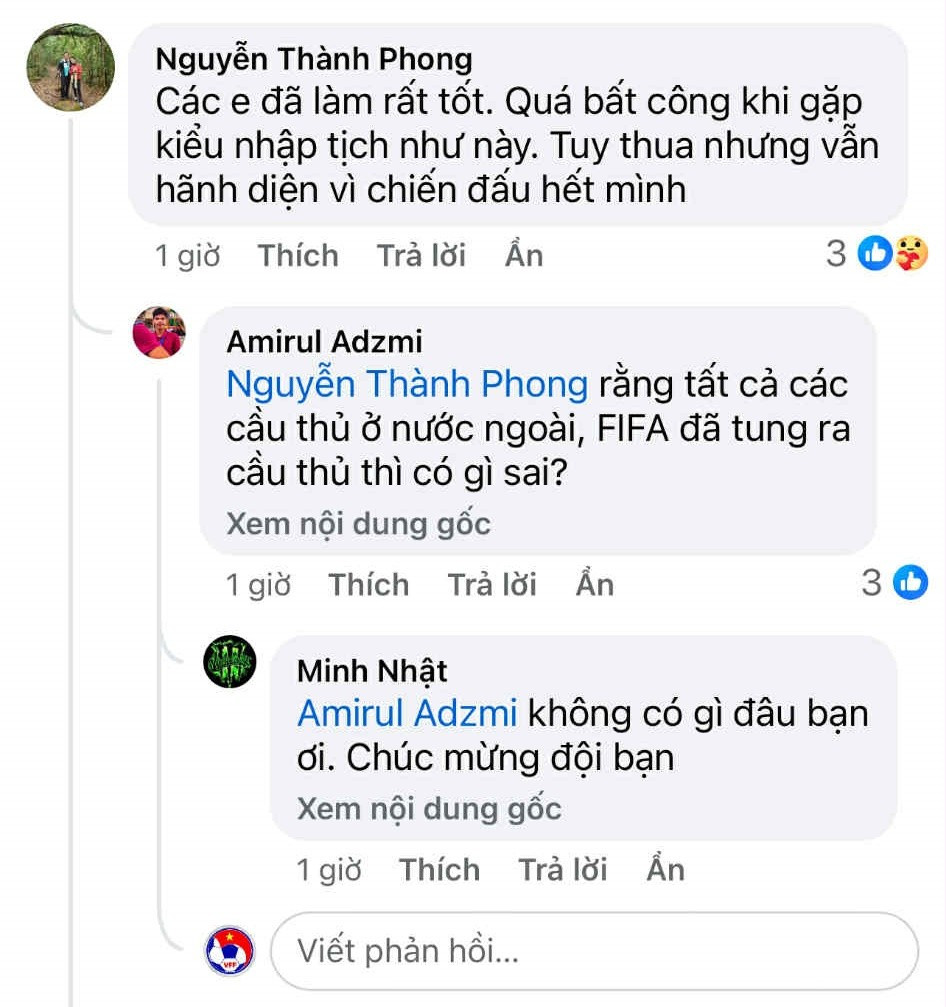This screenshot has height=1007, width=946.
Task: Focus the Viết phản hồi reply field
Action: 593,951
